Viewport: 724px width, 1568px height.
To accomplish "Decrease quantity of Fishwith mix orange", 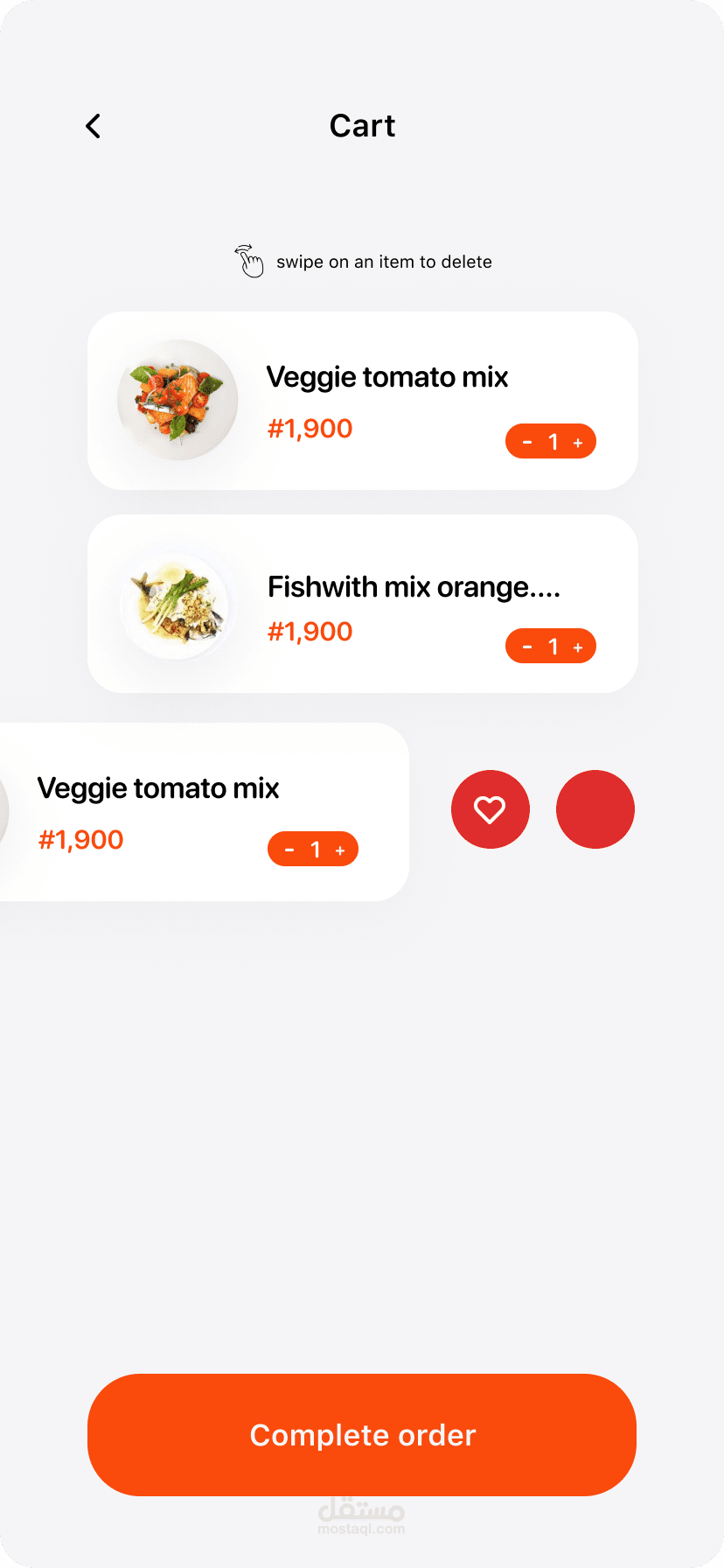I will 527,647.
